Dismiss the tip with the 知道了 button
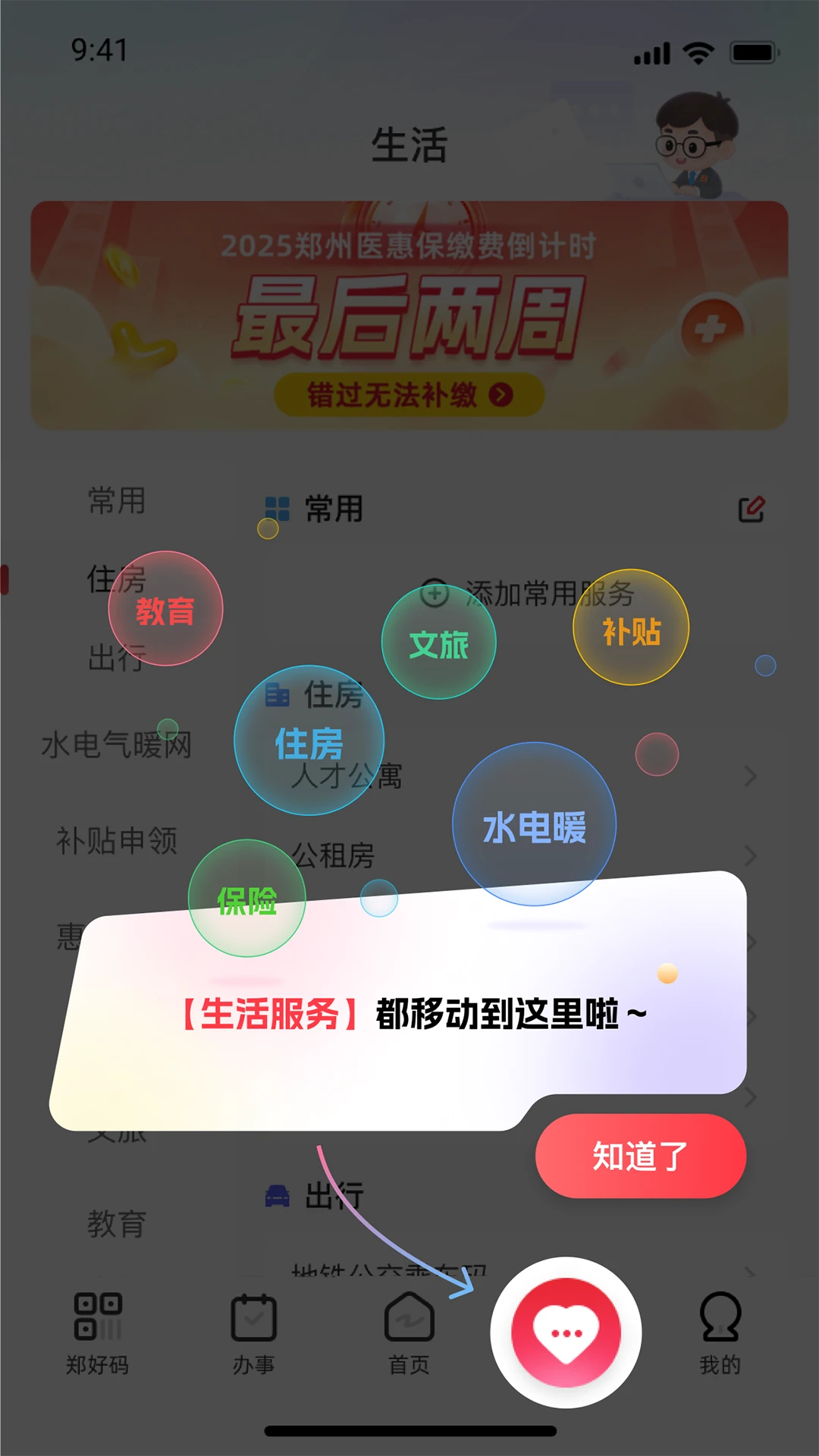The width and height of the screenshot is (819, 1456). pos(641,1156)
